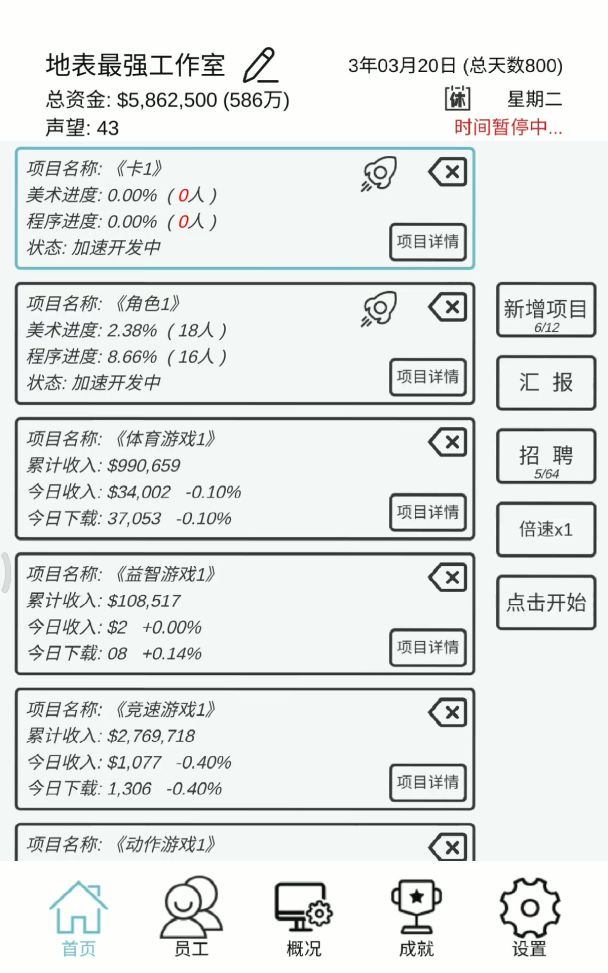Image resolution: width=608 pixels, height=973 pixels.
Task: Open 招聘 recruitment
Action: 546,456
